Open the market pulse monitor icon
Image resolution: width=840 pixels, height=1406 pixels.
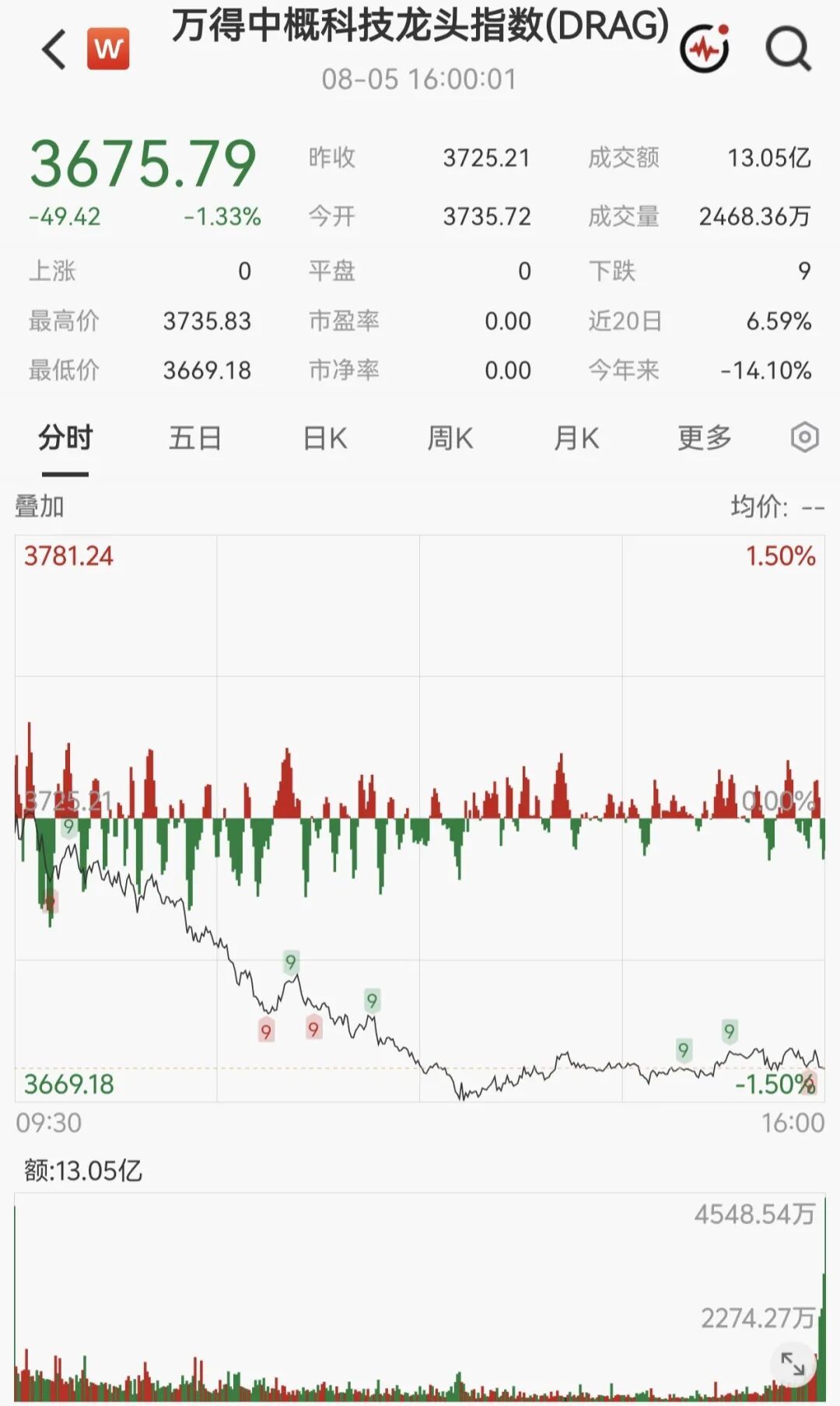point(705,49)
